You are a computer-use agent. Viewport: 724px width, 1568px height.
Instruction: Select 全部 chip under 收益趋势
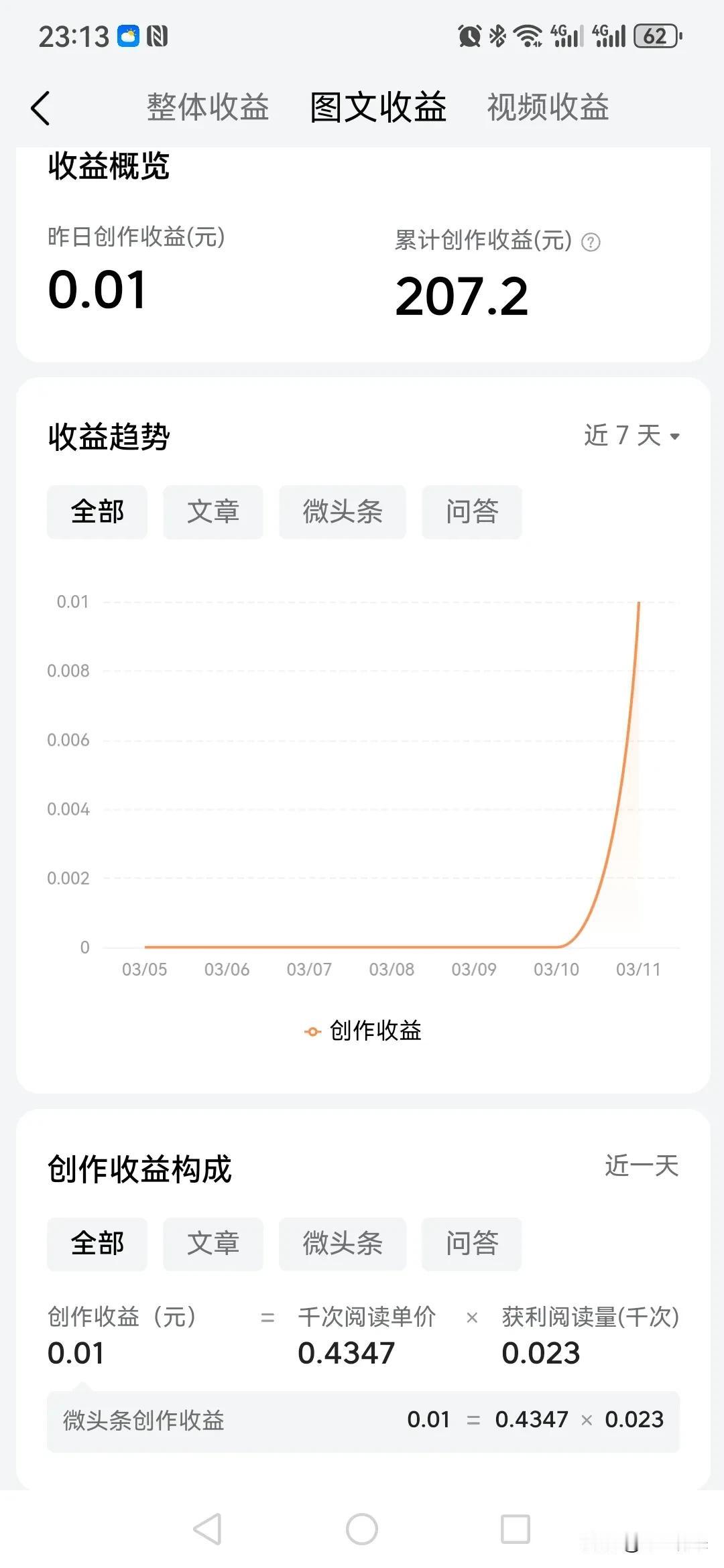pyautogui.click(x=97, y=512)
